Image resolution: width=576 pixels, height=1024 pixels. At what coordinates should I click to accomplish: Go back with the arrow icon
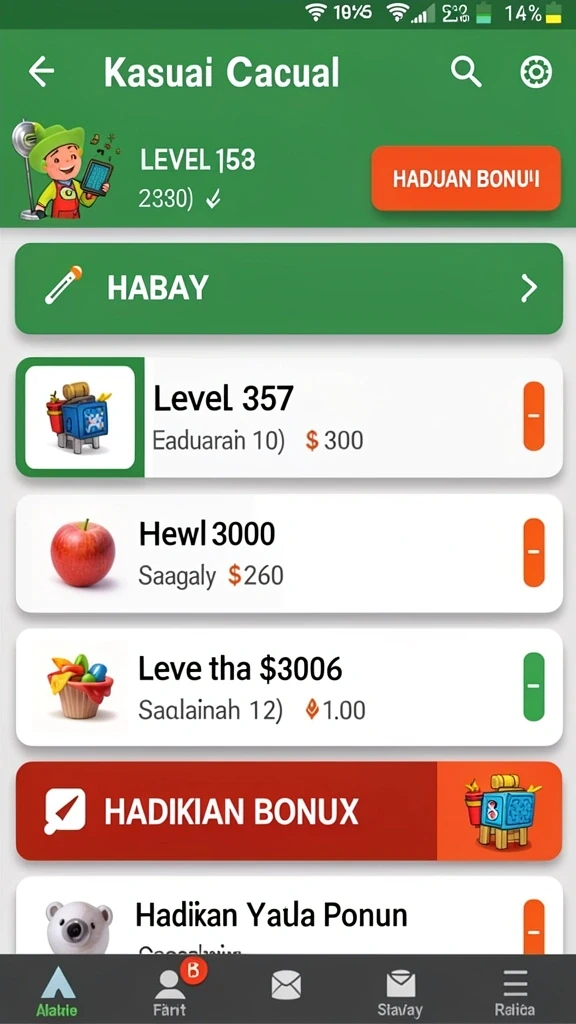(41, 71)
